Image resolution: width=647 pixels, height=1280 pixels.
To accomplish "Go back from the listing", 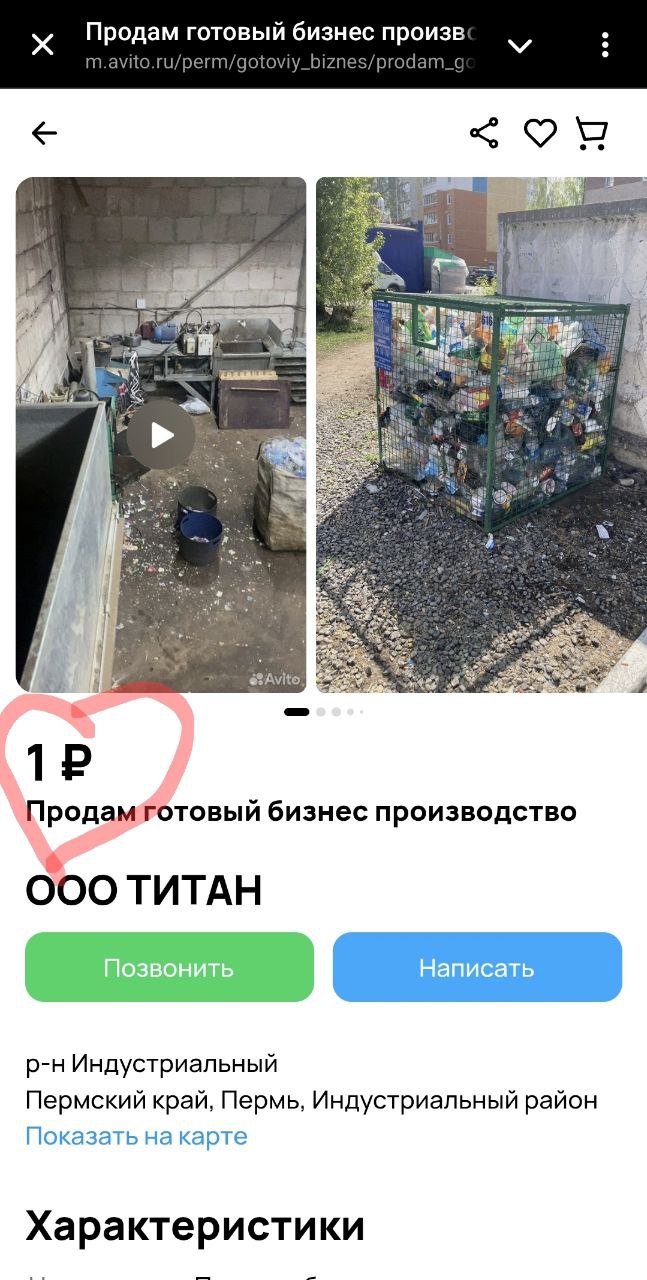I will click(x=44, y=133).
